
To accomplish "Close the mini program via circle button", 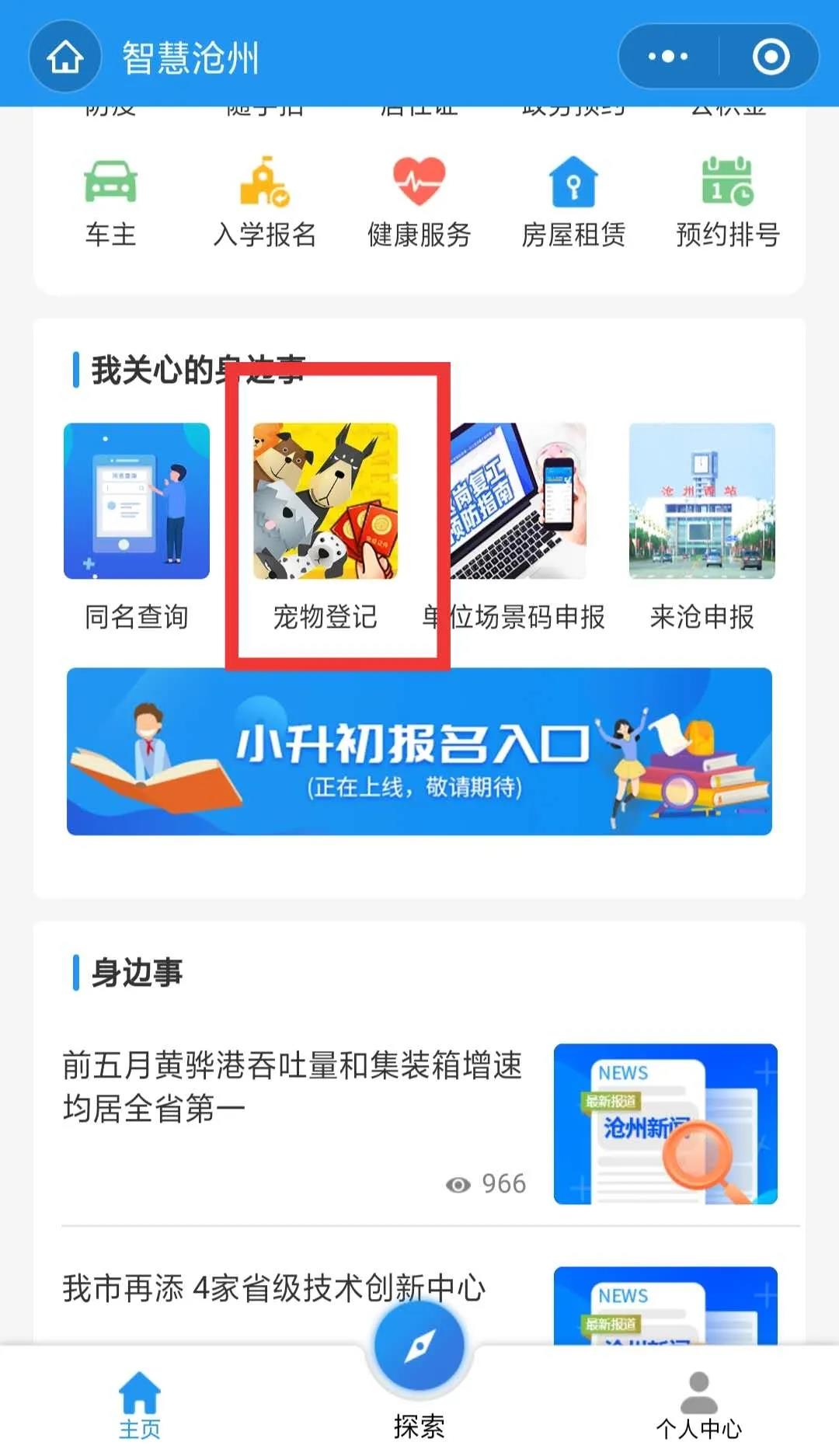I will point(771,57).
